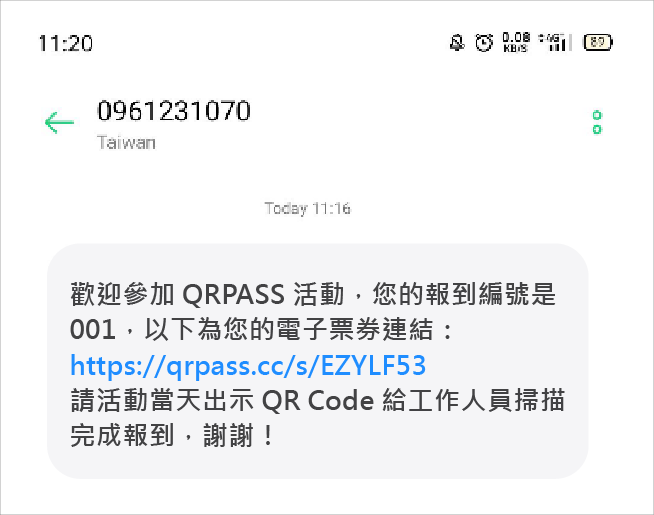Go back using the green arrow
The width and height of the screenshot is (654, 515).
[x=59, y=123]
